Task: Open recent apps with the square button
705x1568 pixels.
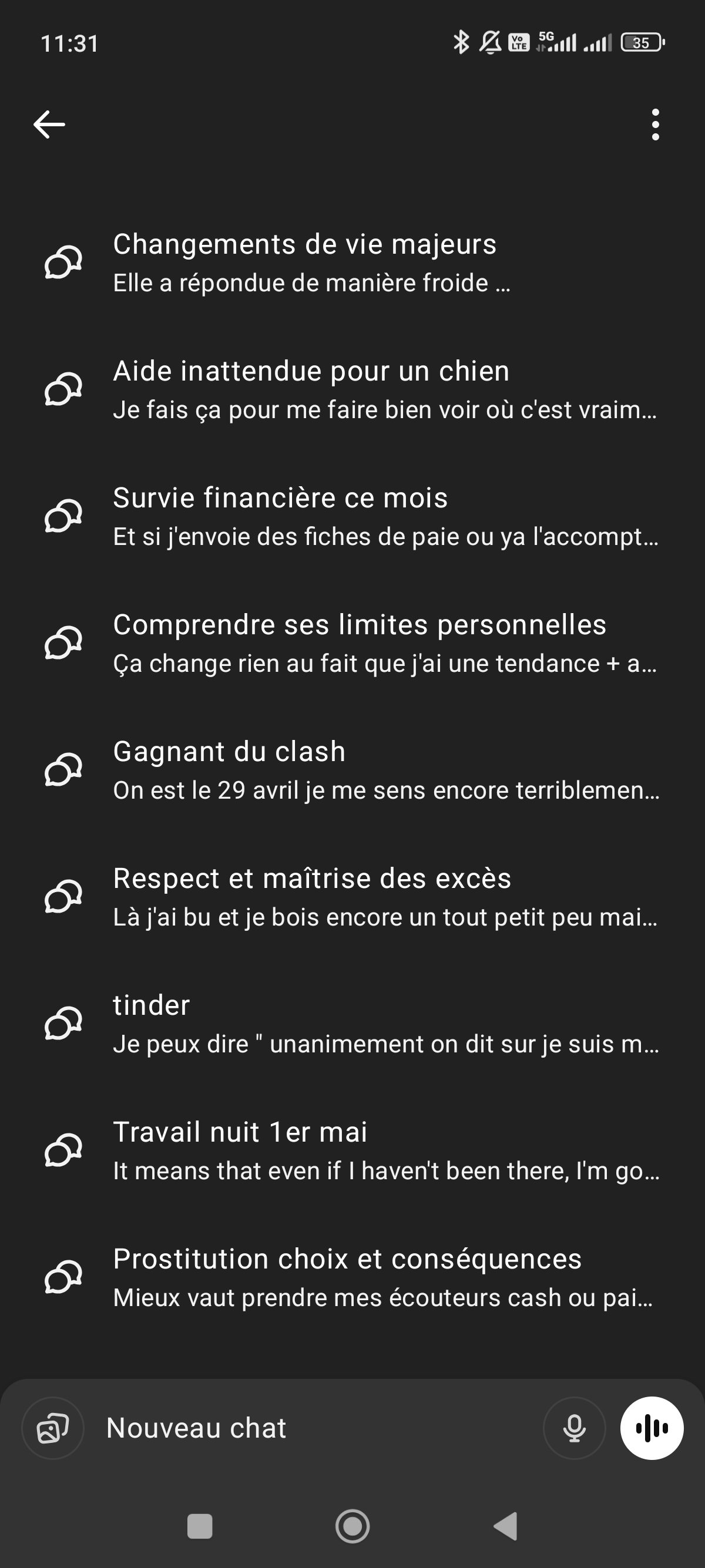Action: point(200,1526)
